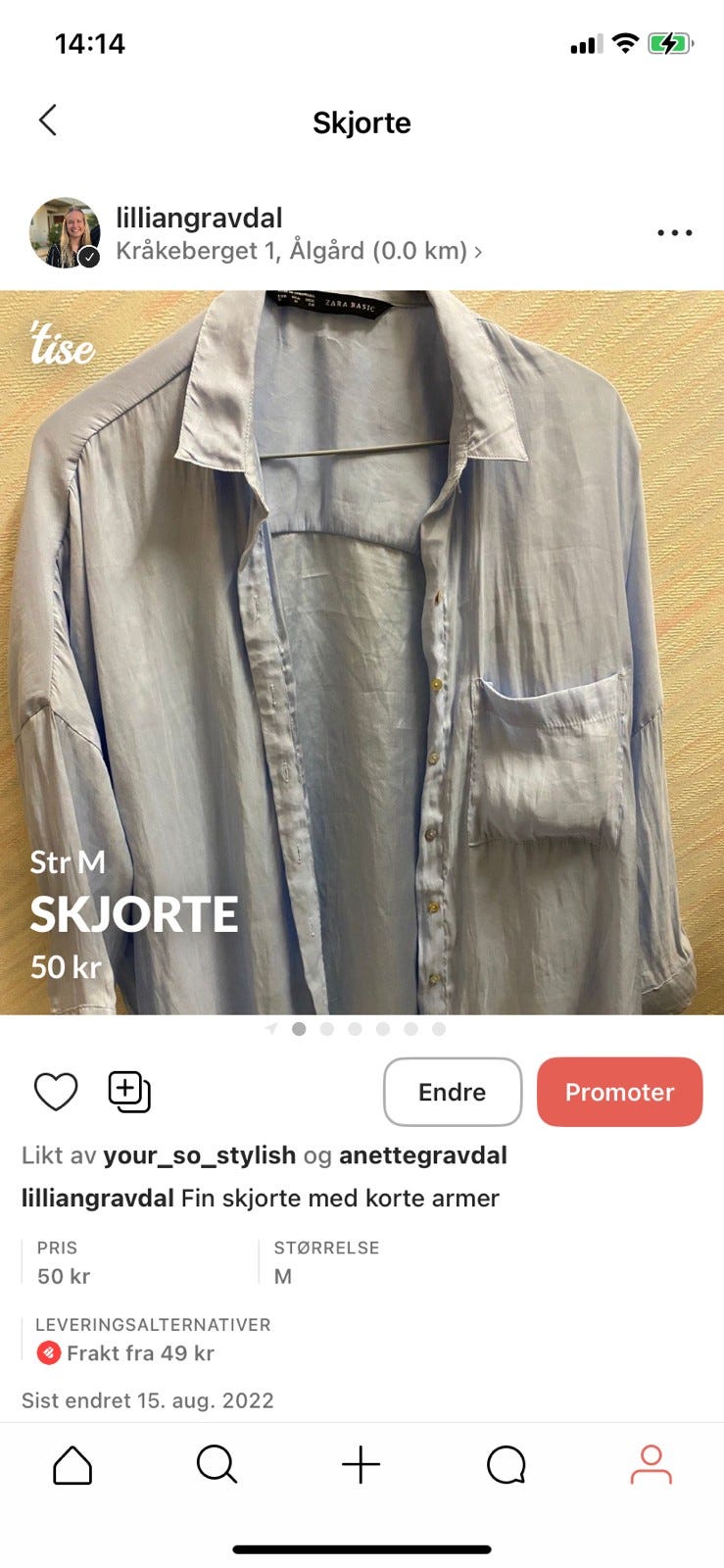Tap back chevron to previous screen

click(x=48, y=120)
